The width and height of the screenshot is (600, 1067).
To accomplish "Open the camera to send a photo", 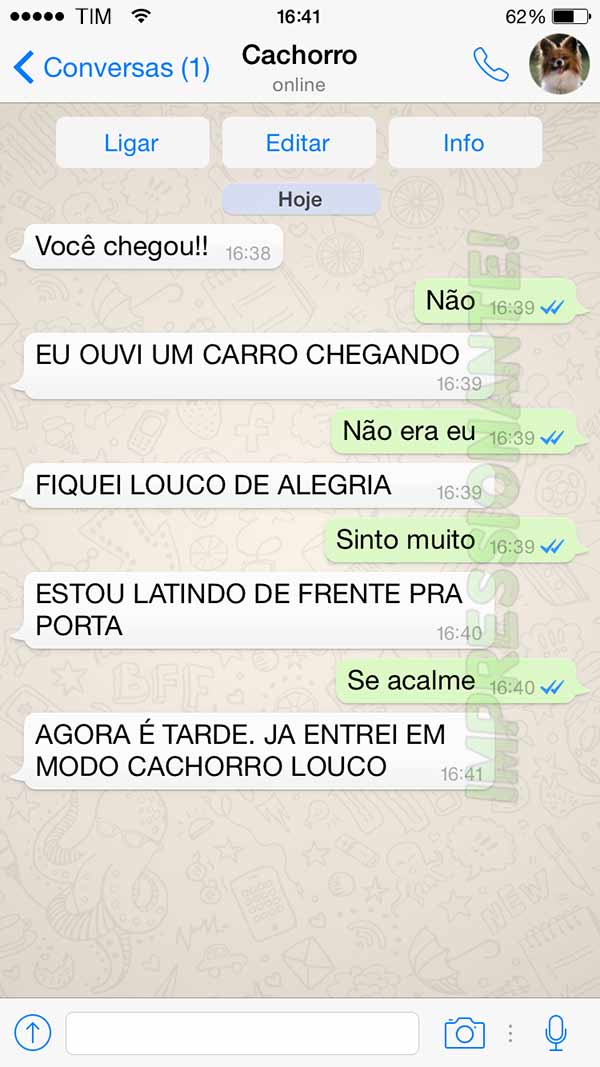I will click(464, 1032).
